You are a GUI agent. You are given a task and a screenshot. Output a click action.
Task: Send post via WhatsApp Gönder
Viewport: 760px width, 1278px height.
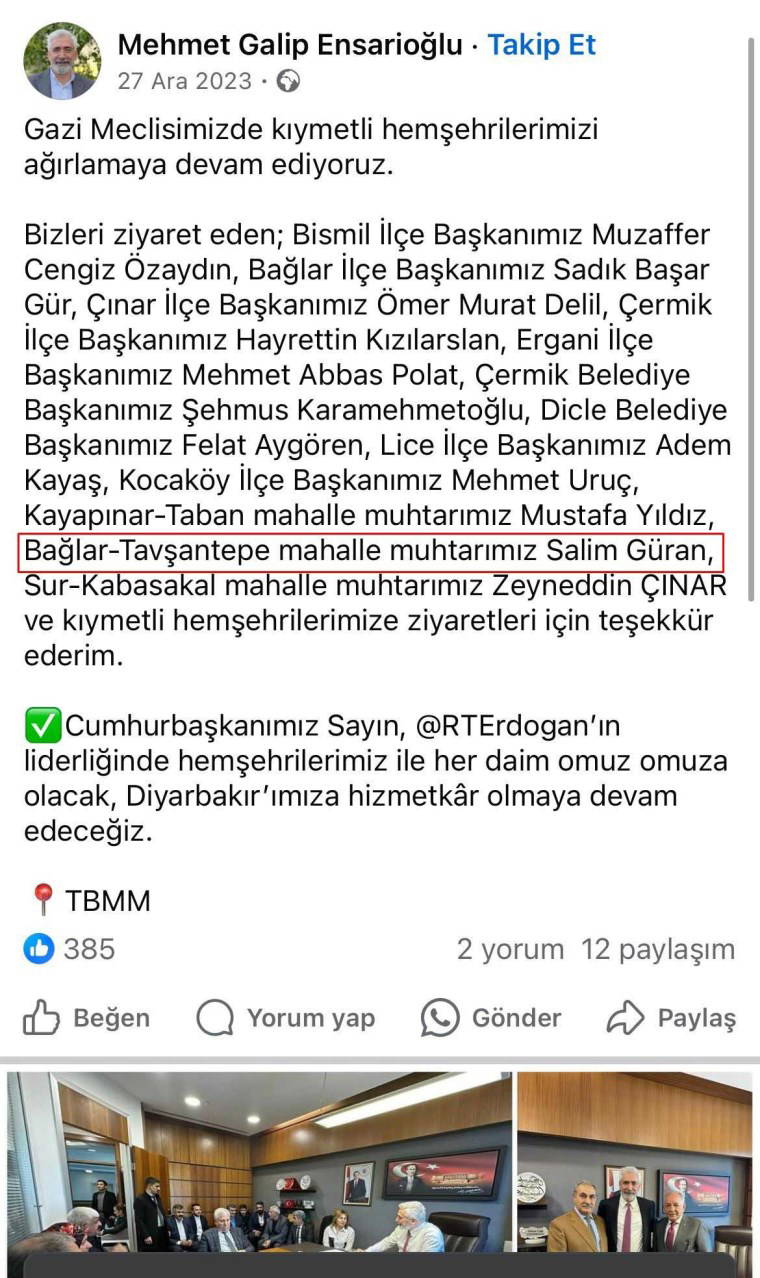click(x=491, y=1018)
